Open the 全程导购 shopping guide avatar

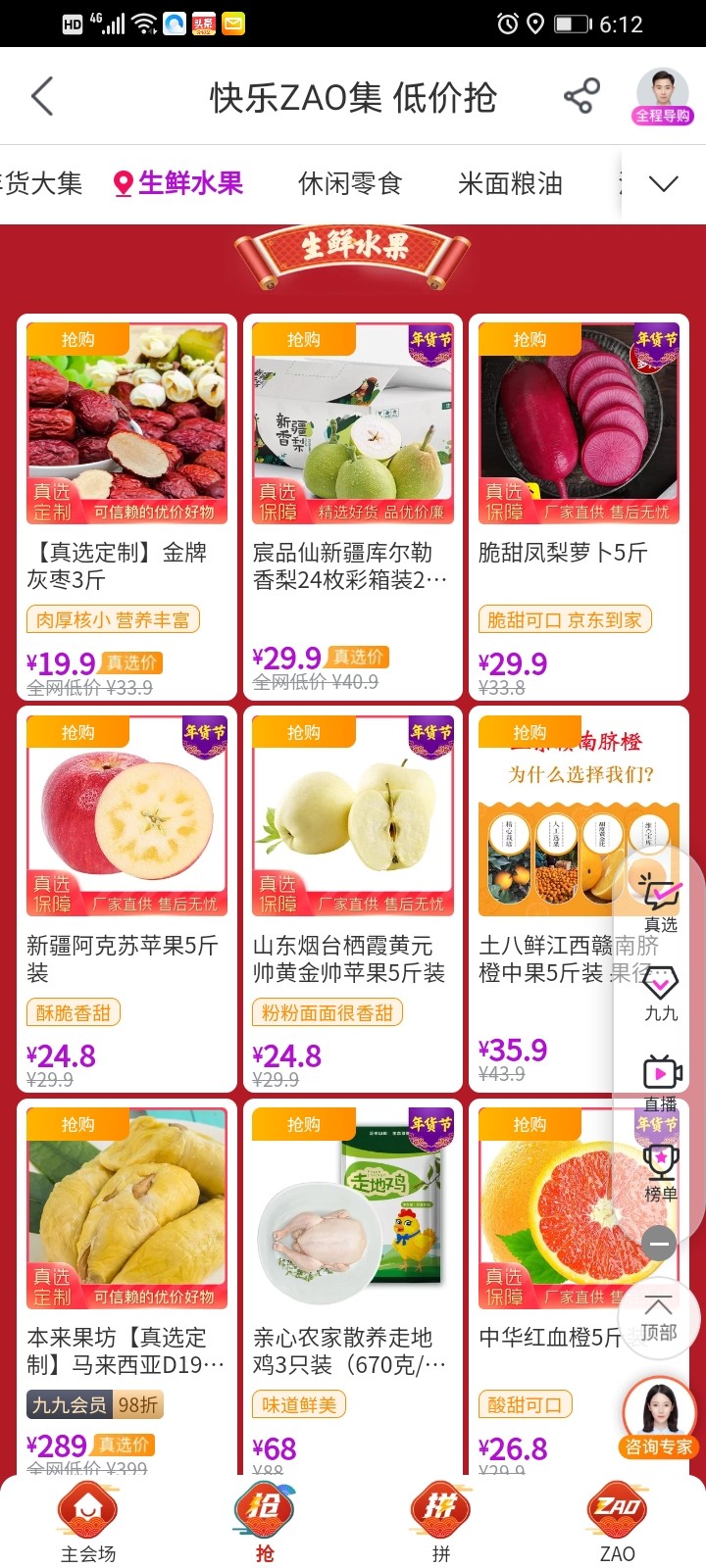click(x=663, y=96)
